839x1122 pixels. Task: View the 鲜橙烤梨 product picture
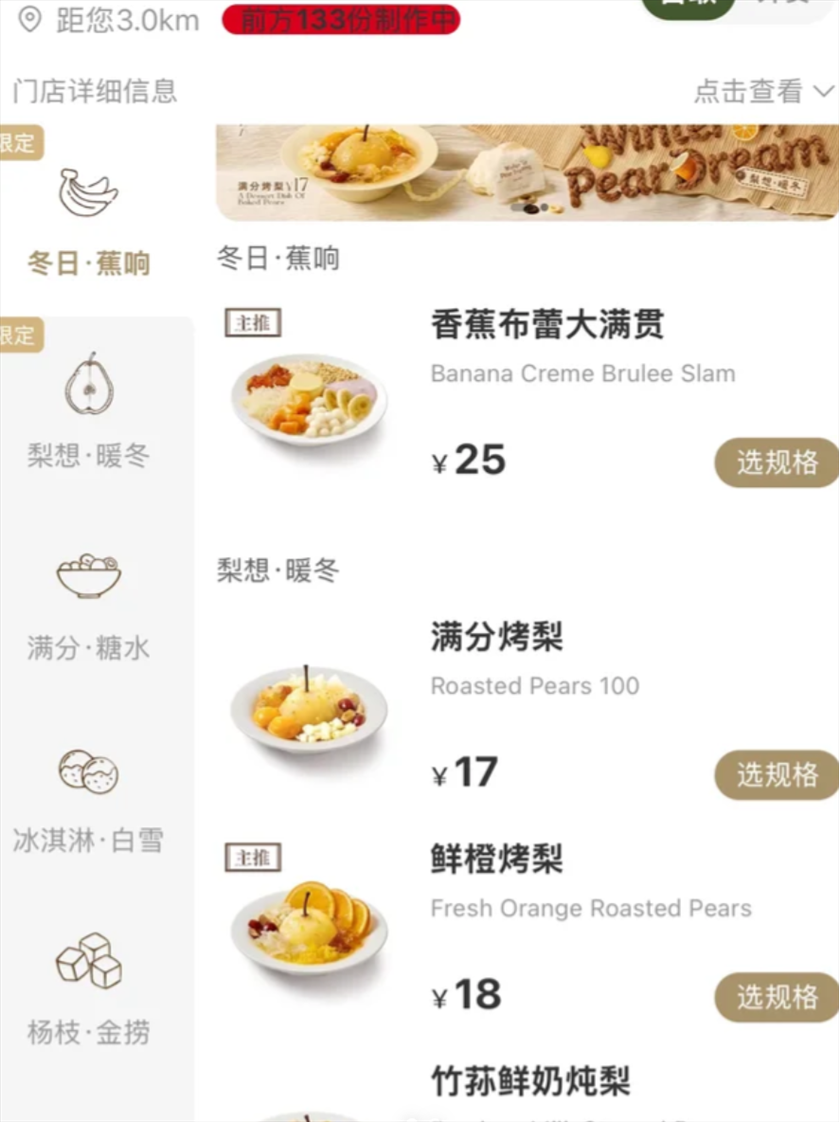(308, 926)
